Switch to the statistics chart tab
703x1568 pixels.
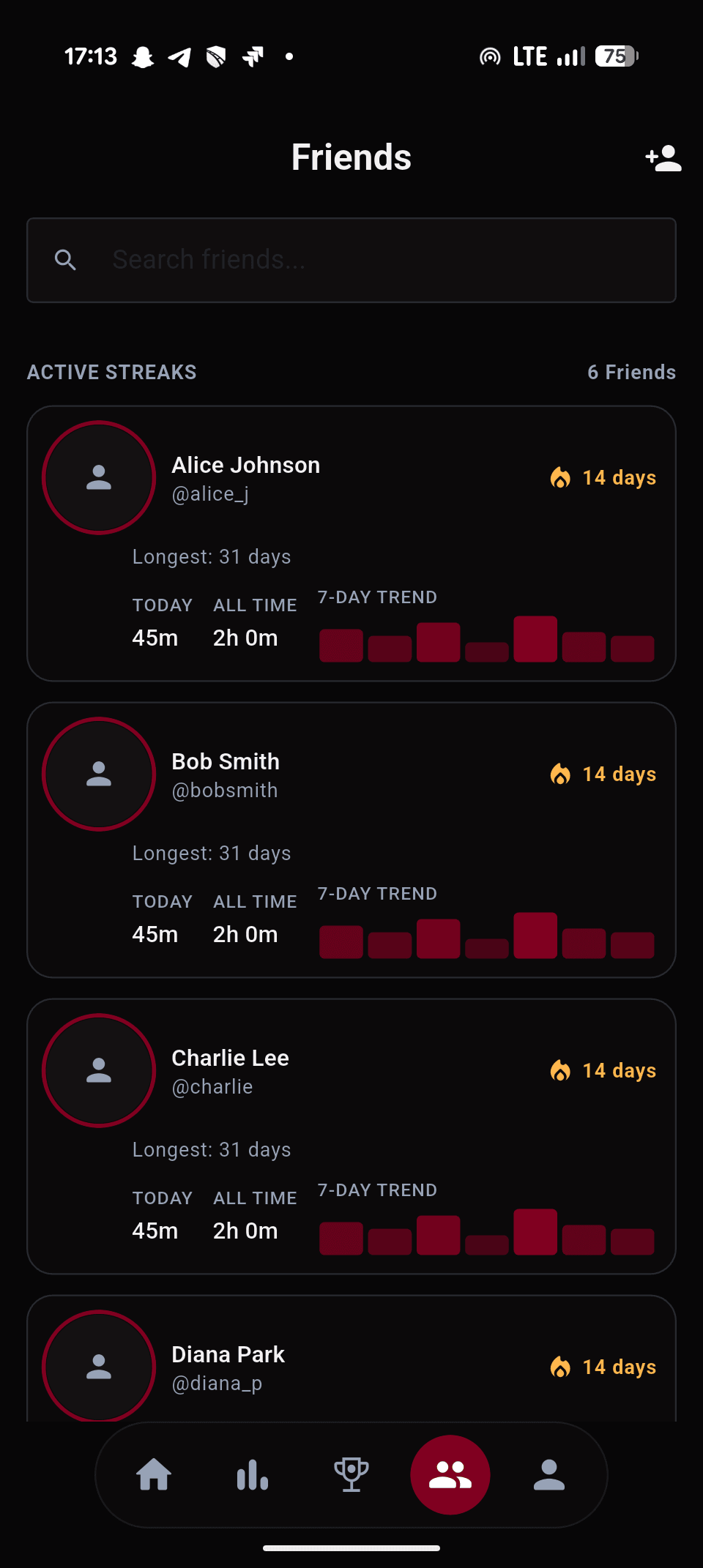[253, 1474]
